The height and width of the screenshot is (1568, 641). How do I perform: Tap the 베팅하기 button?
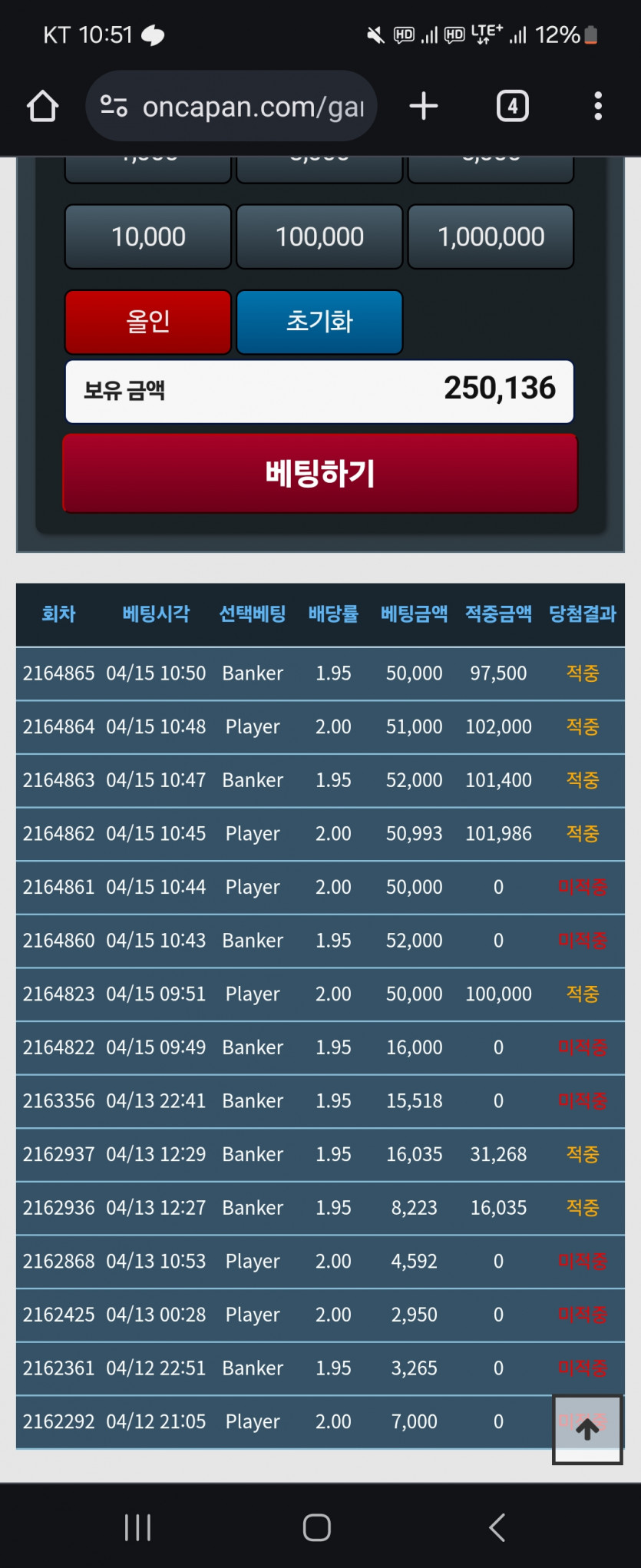tap(319, 473)
